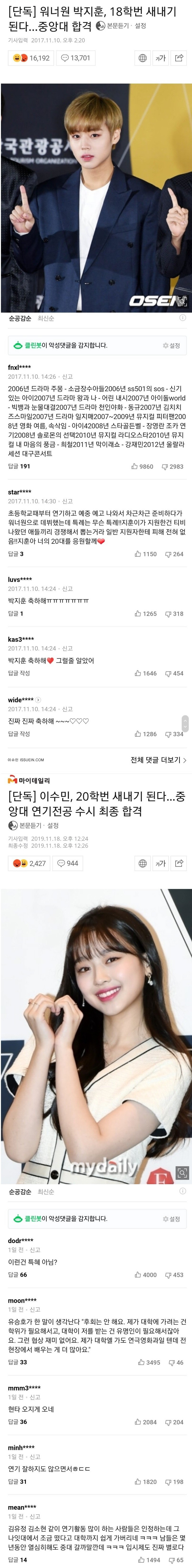Share the Lee Su-min article
The image size is (192, 1568).
[x=179, y=863]
